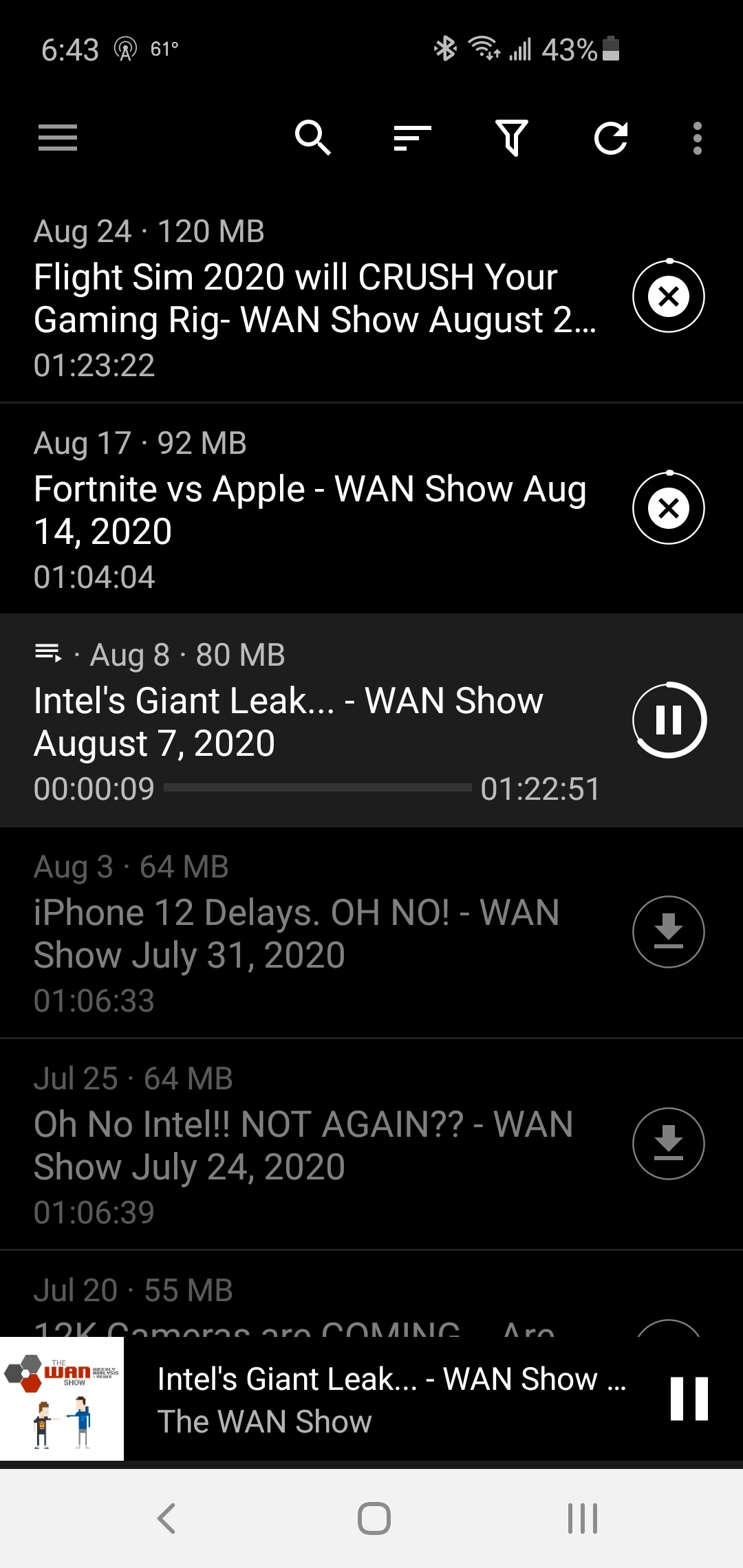Viewport: 743px width, 1568px height.
Task: Download the iPhone 12 Delays episode
Action: (x=668, y=932)
